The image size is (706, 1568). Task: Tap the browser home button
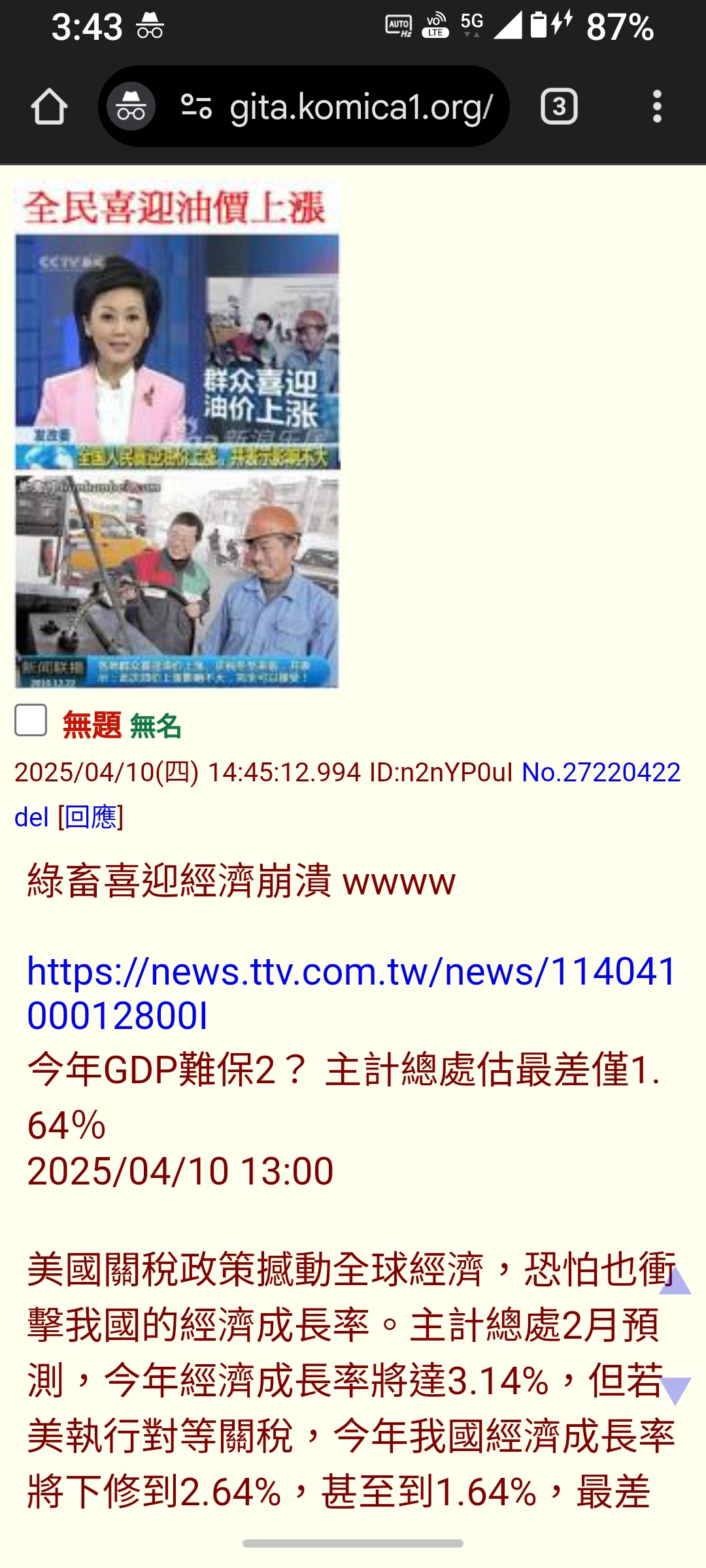[49, 106]
